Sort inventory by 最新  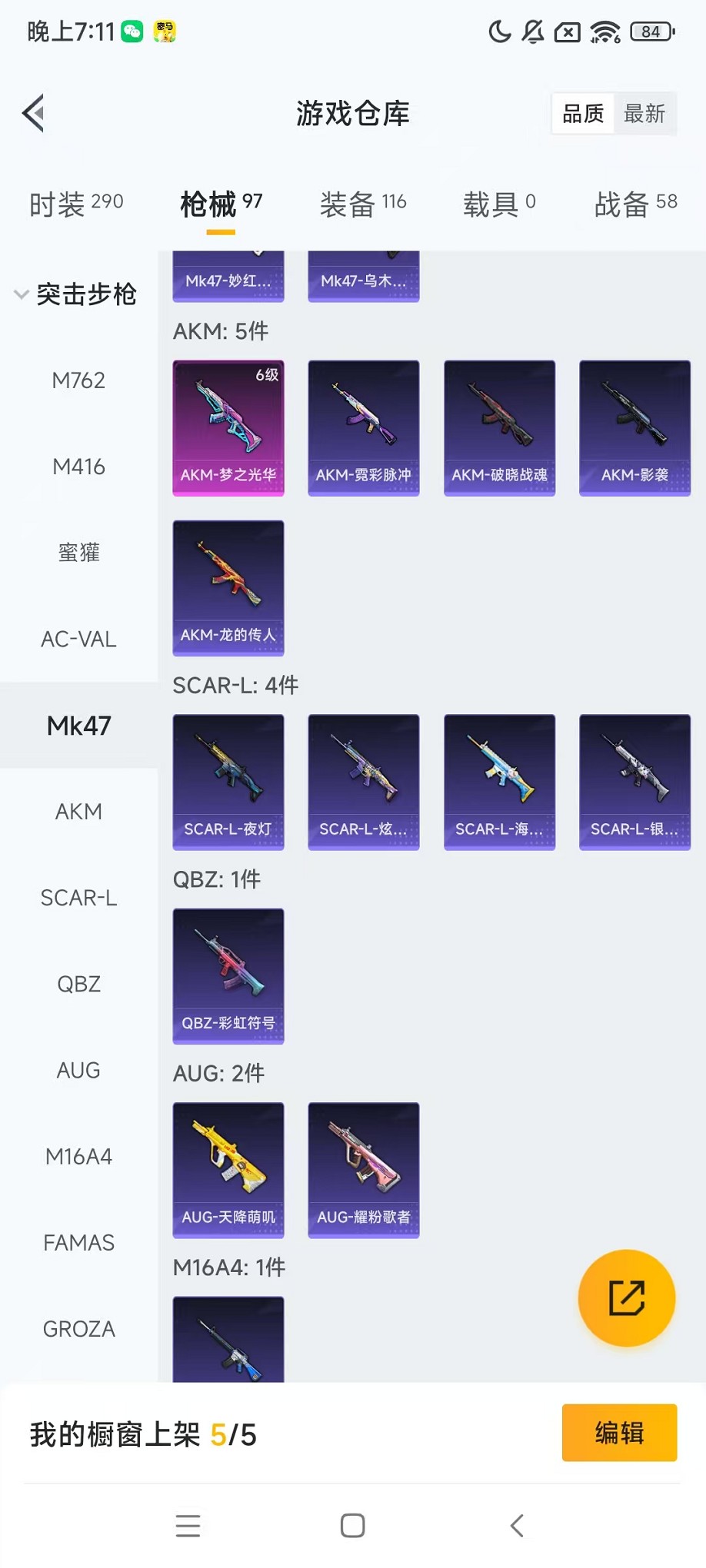(x=644, y=114)
